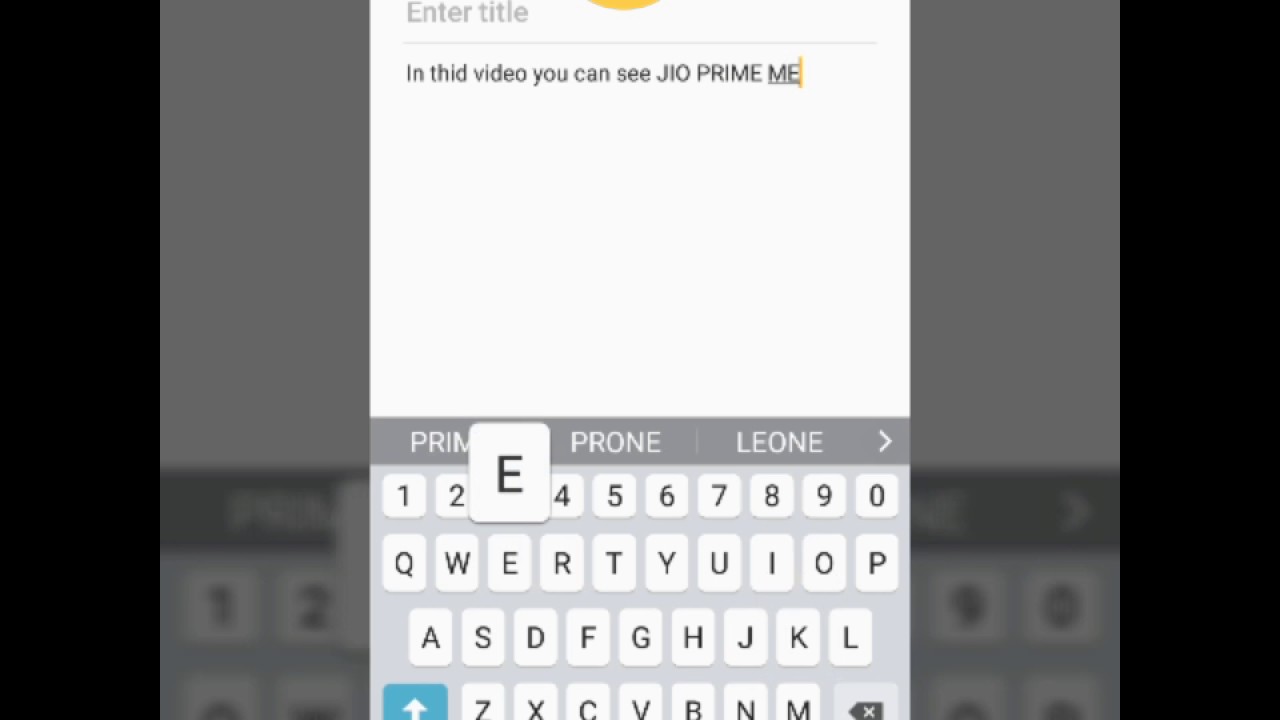Hit the backspace key

(x=864, y=708)
